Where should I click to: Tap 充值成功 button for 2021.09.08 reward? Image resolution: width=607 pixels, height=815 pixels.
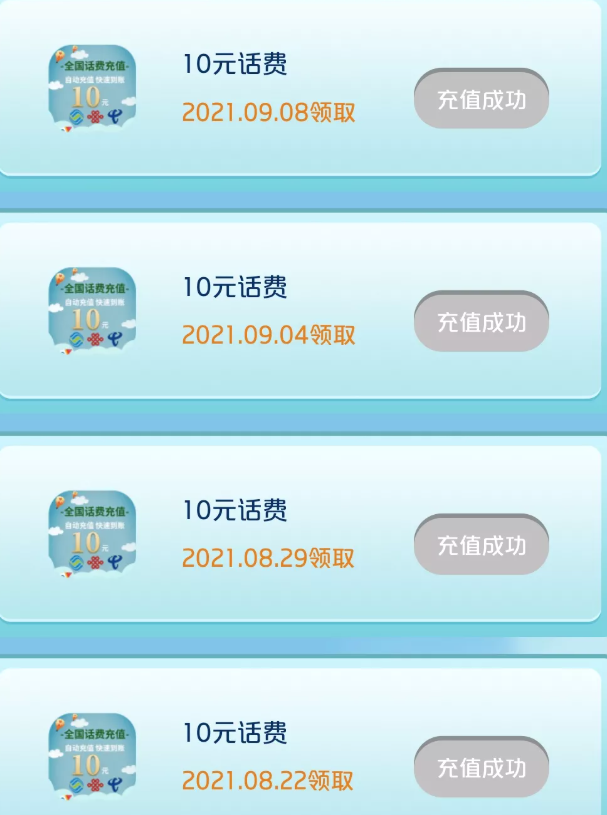click(x=481, y=99)
